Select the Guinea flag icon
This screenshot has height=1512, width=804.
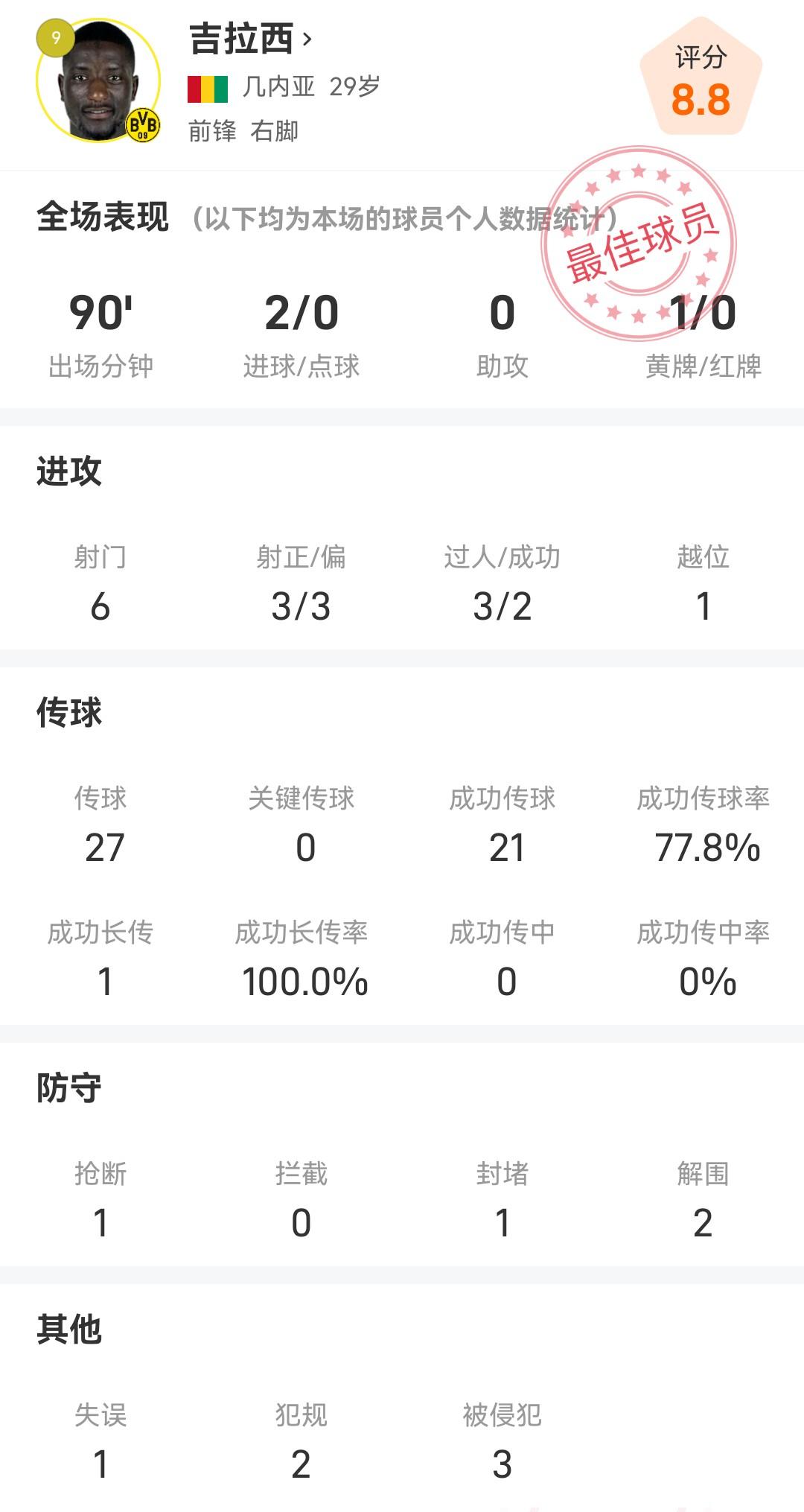point(207,89)
